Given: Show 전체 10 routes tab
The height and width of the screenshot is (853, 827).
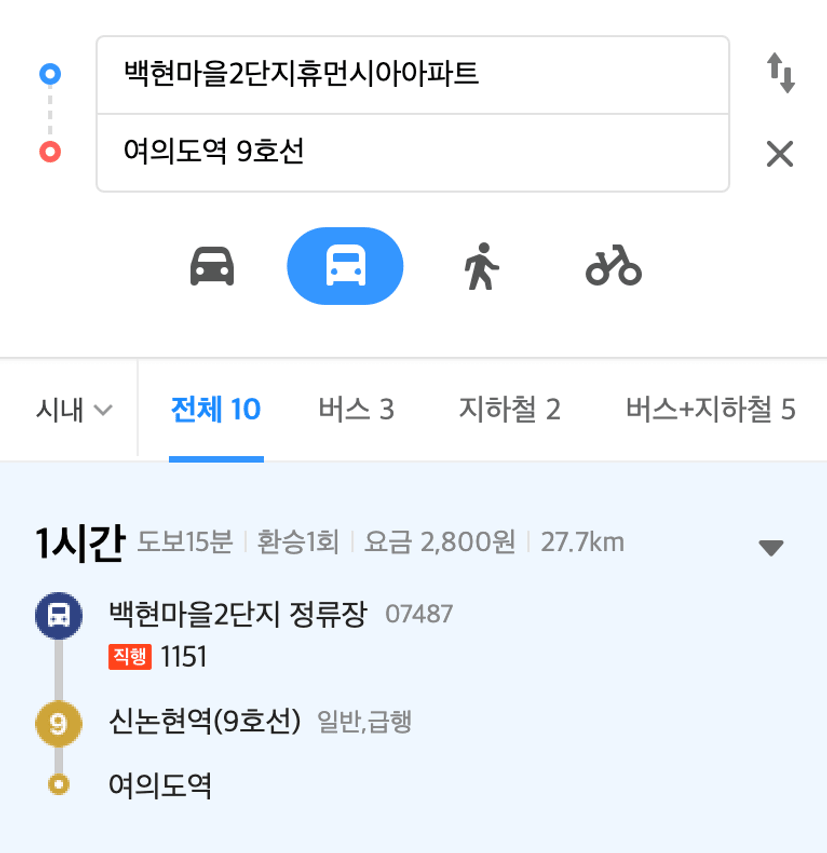Looking at the screenshot, I should [x=216, y=410].
